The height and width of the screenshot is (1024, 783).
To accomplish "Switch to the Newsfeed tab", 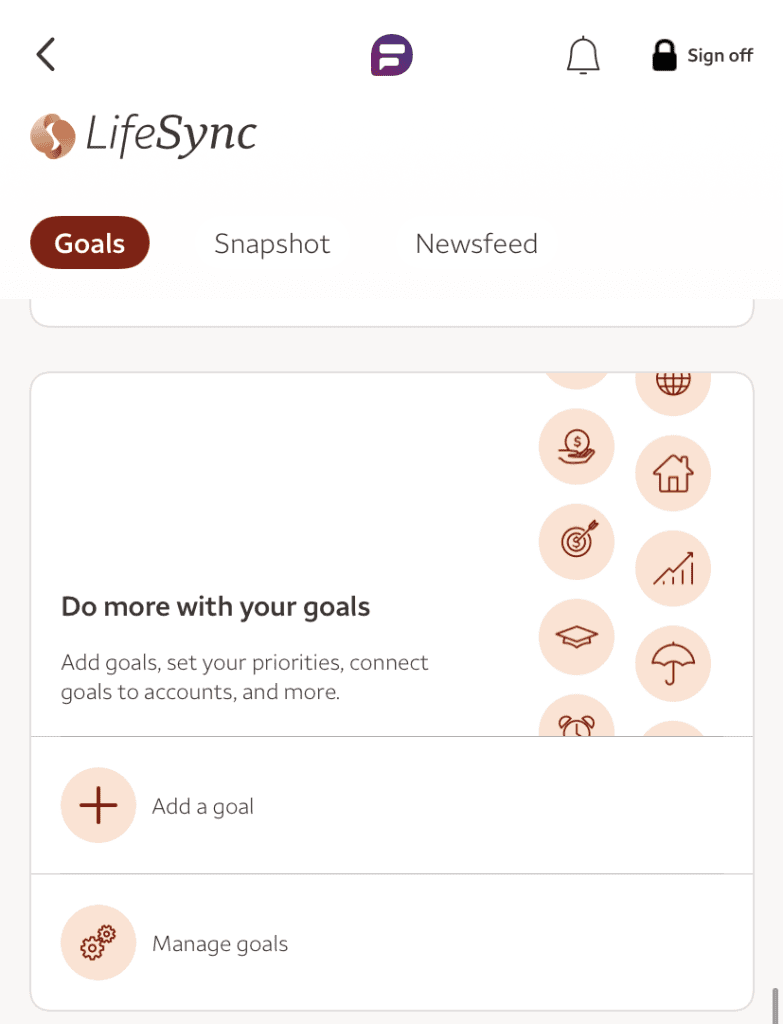I will pos(476,244).
